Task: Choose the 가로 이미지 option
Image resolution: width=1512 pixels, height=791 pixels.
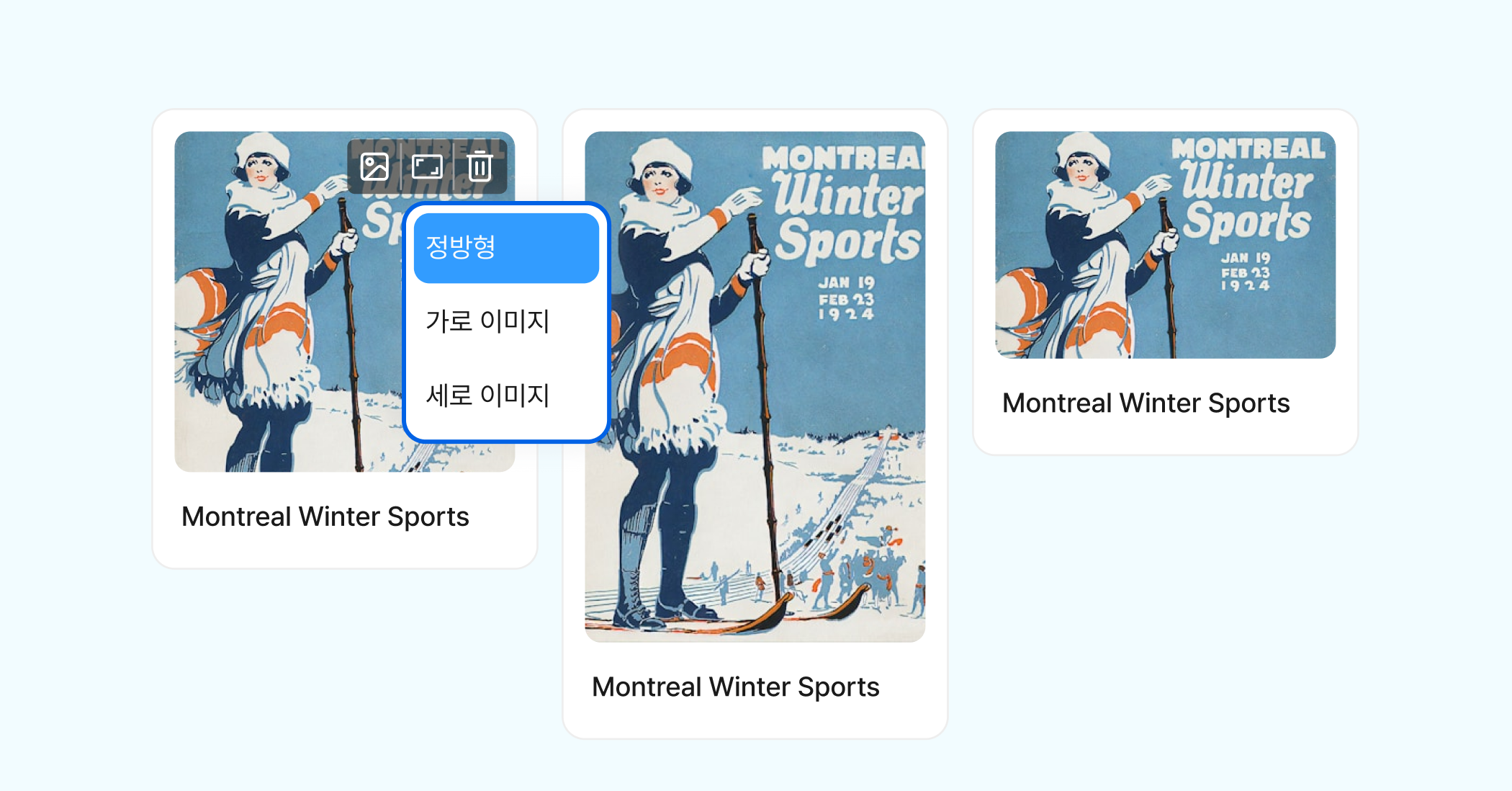Action: pyautogui.click(x=506, y=321)
